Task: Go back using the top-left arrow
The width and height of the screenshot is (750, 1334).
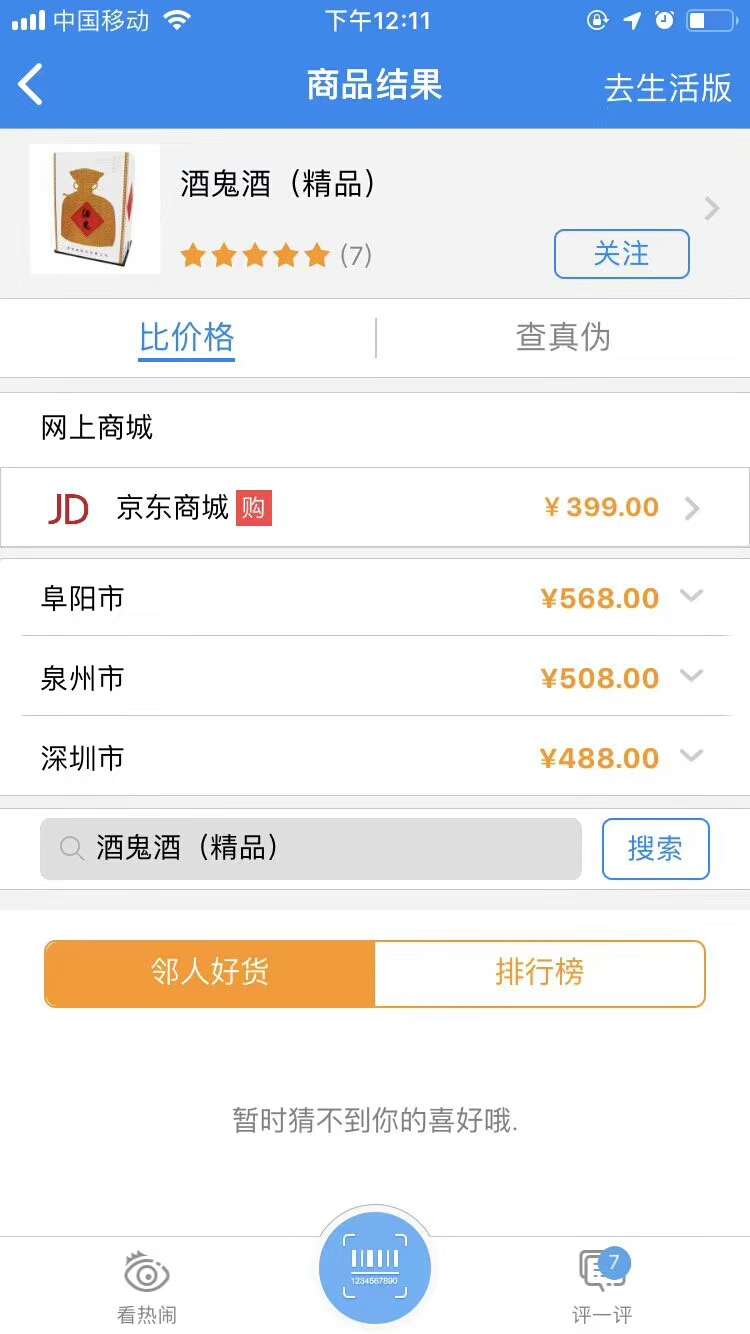Action: pyautogui.click(x=31, y=85)
